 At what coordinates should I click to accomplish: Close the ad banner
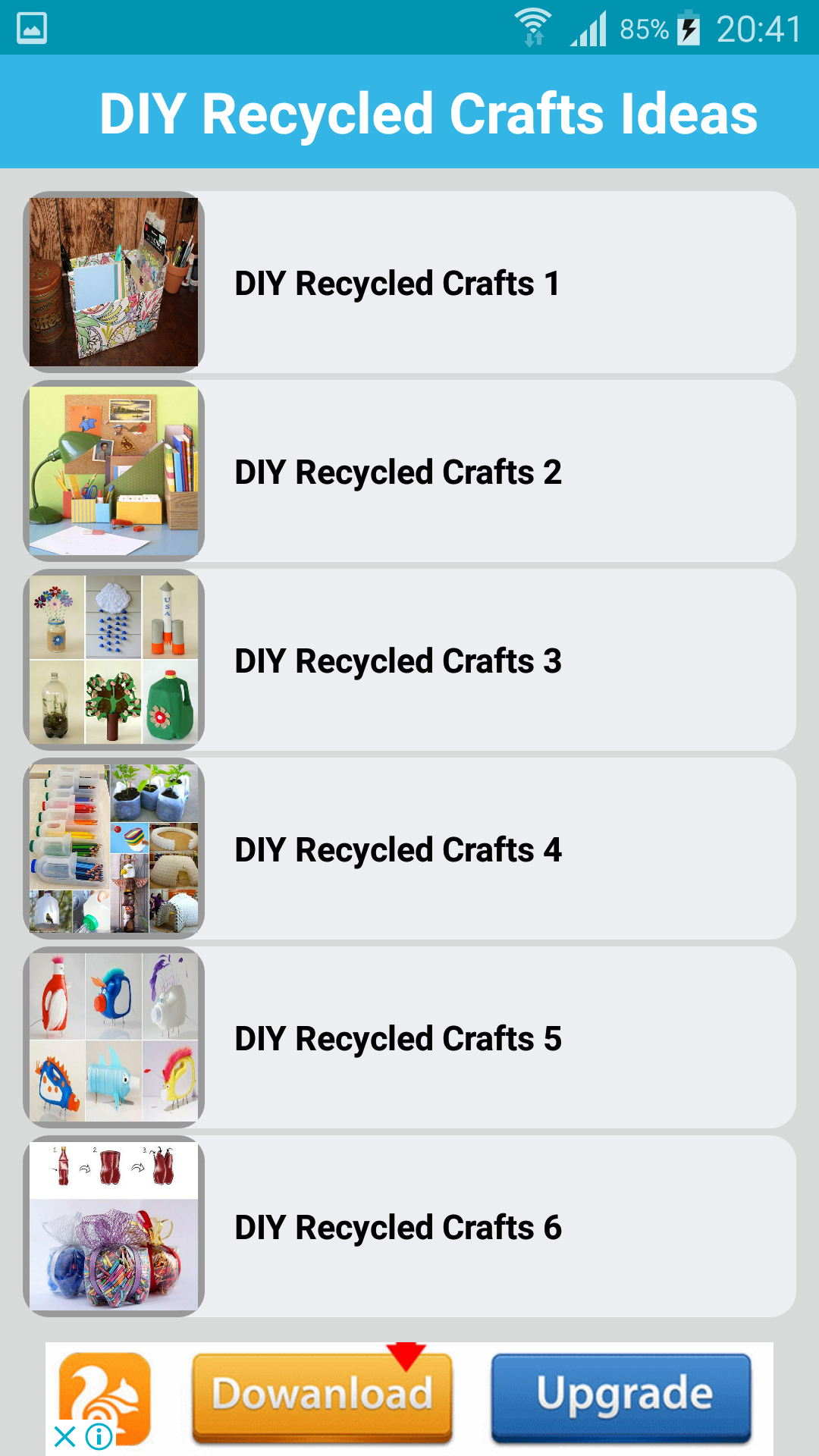click(65, 1436)
